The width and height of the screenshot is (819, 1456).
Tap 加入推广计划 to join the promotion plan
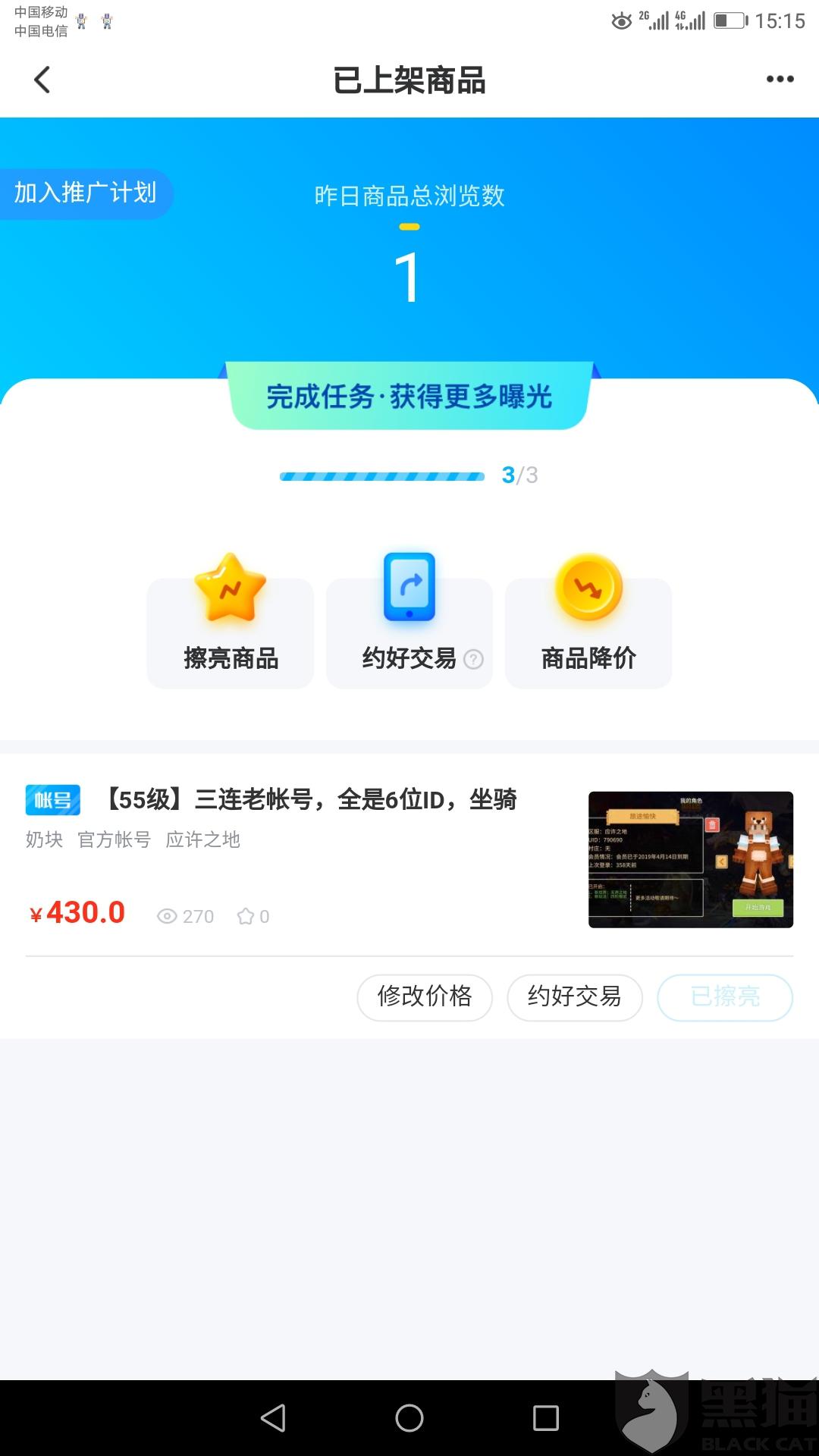point(85,193)
